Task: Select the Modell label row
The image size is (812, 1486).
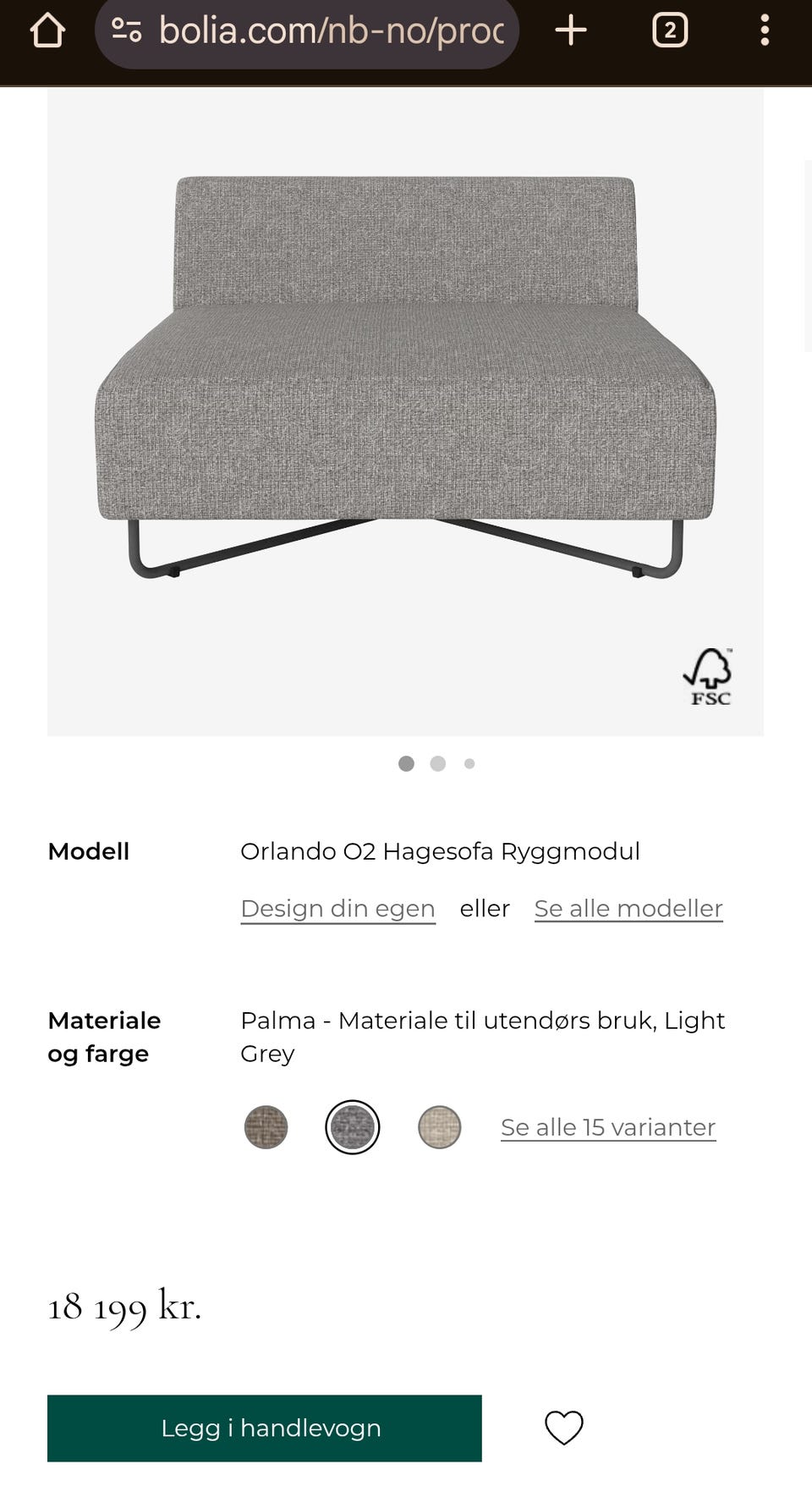Action: click(x=89, y=851)
